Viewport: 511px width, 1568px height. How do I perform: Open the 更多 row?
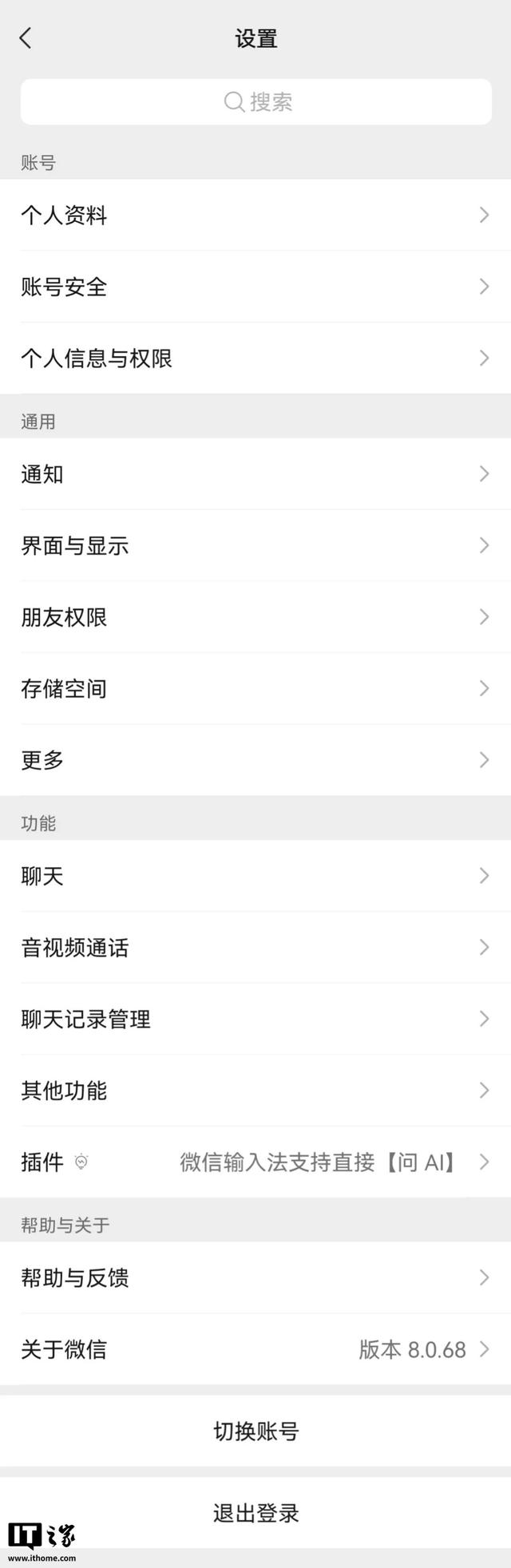pos(255,760)
